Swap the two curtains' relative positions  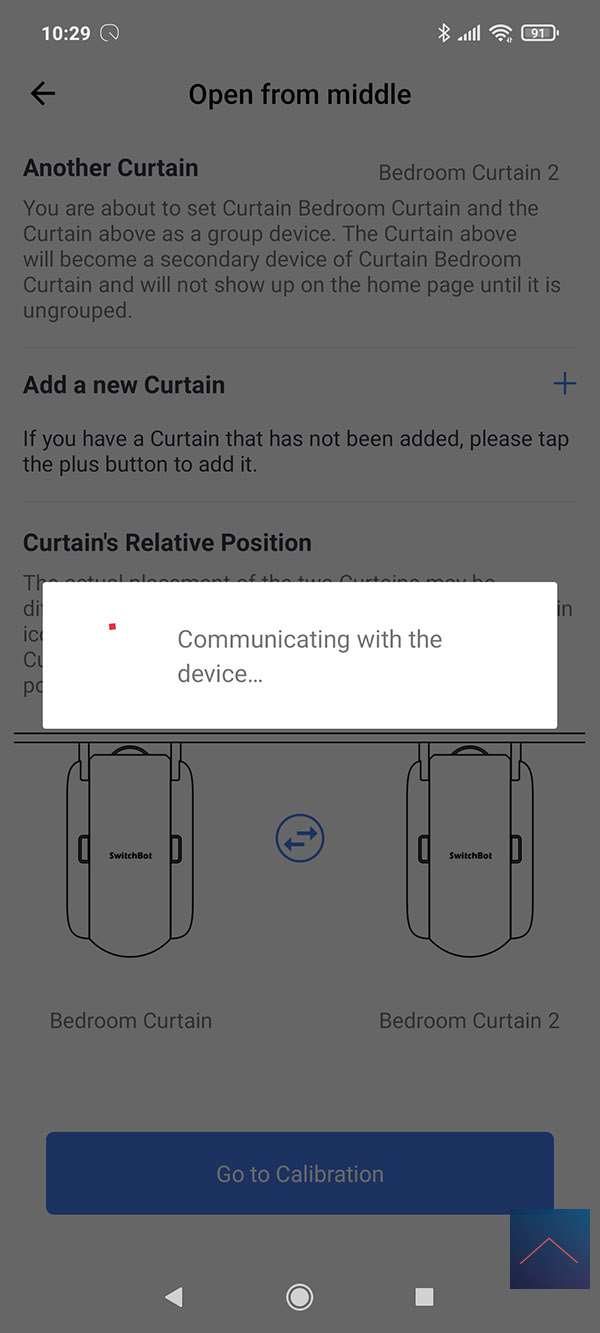(x=300, y=838)
